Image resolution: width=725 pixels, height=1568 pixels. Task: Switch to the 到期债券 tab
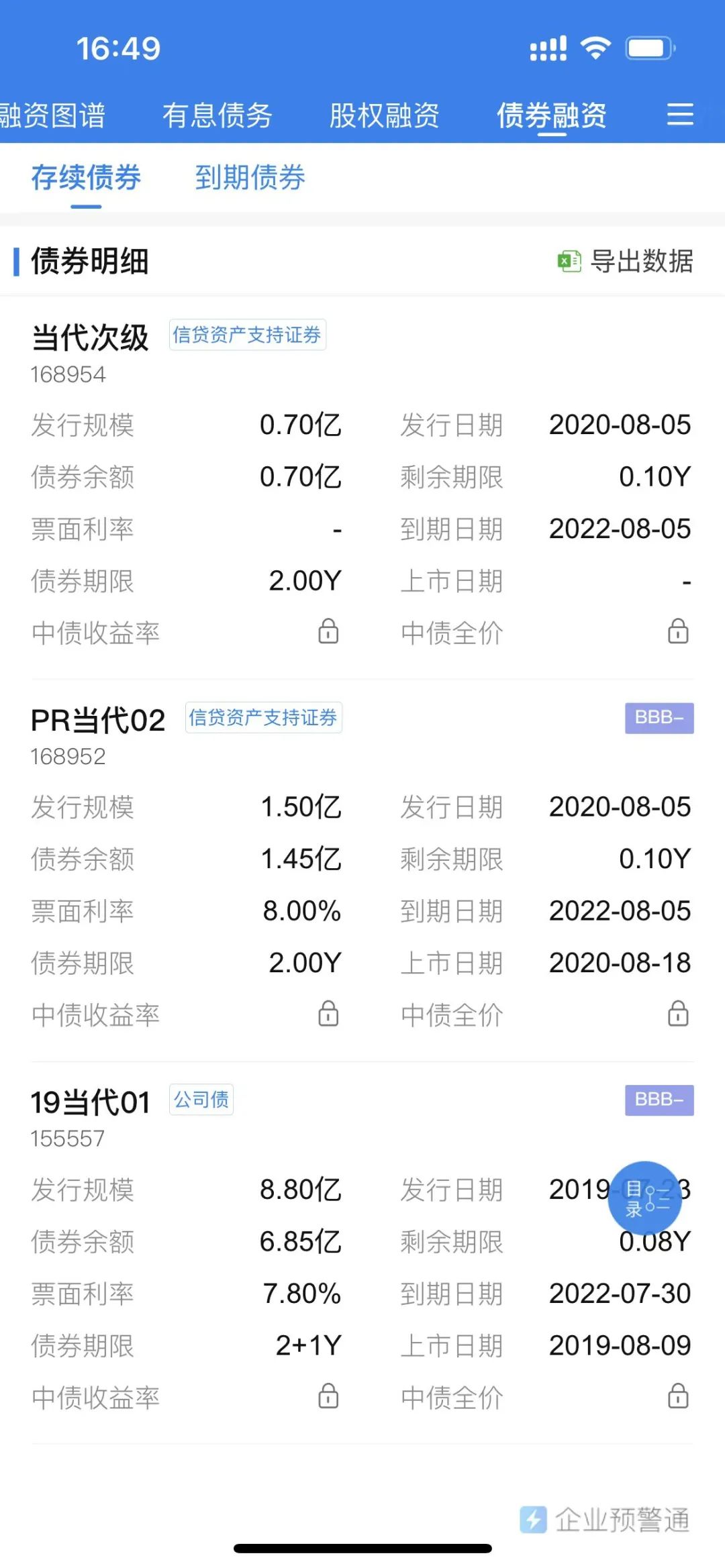click(250, 177)
